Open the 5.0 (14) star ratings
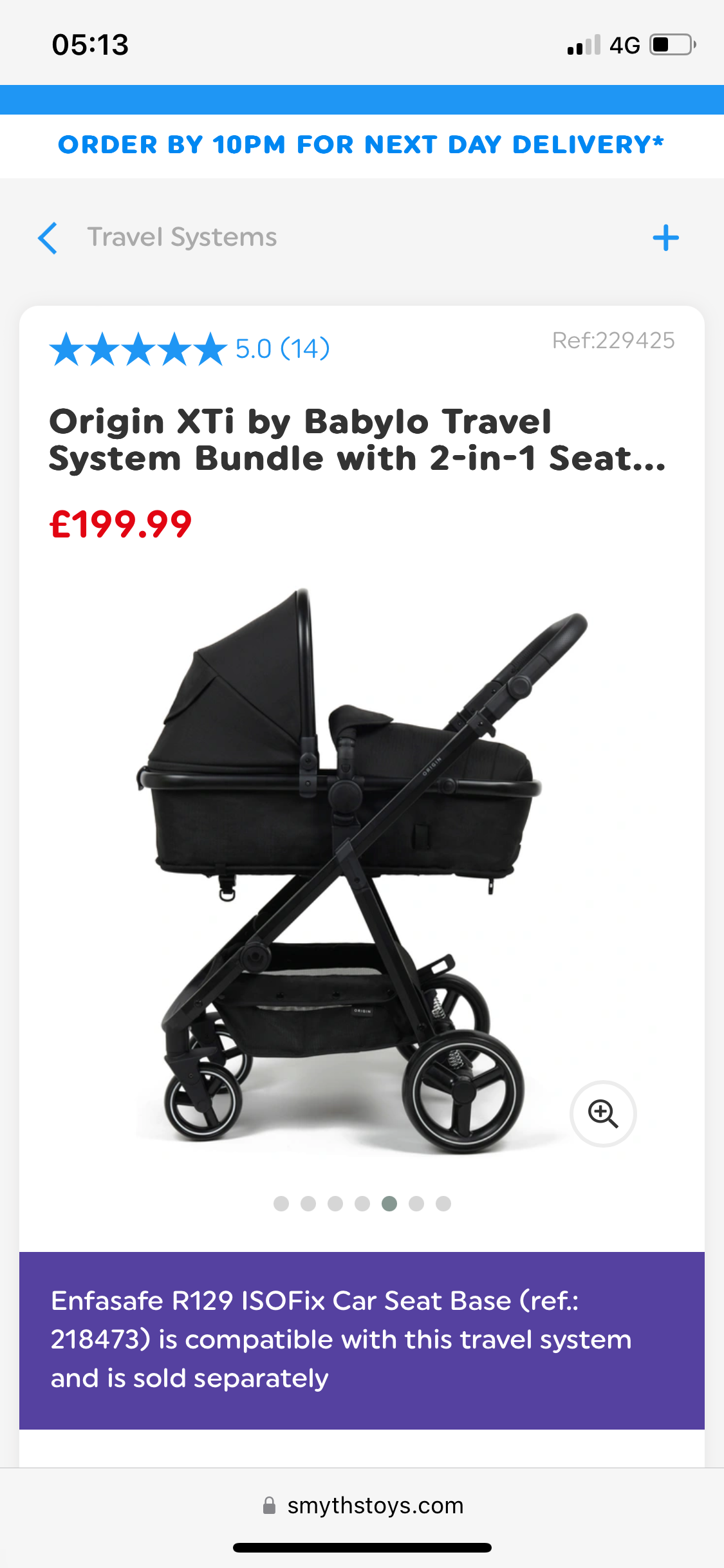 (x=190, y=349)
